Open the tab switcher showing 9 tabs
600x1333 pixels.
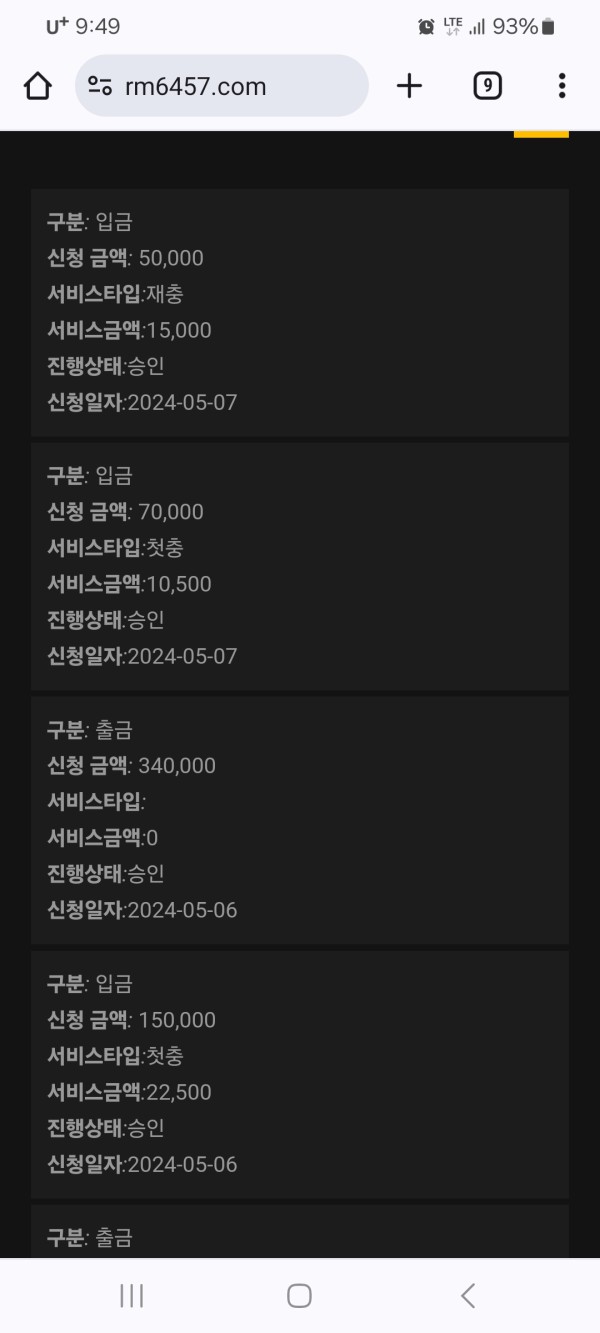(486, 86)
